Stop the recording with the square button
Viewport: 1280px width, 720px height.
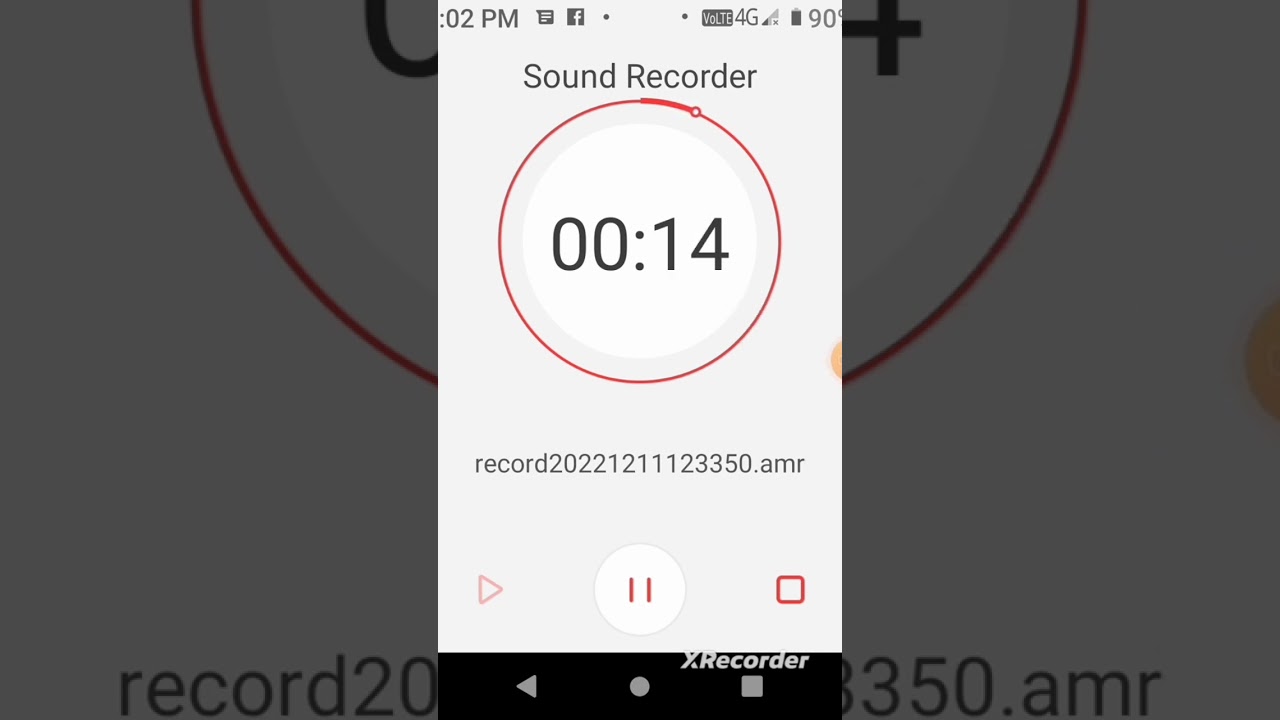[790, 590]
